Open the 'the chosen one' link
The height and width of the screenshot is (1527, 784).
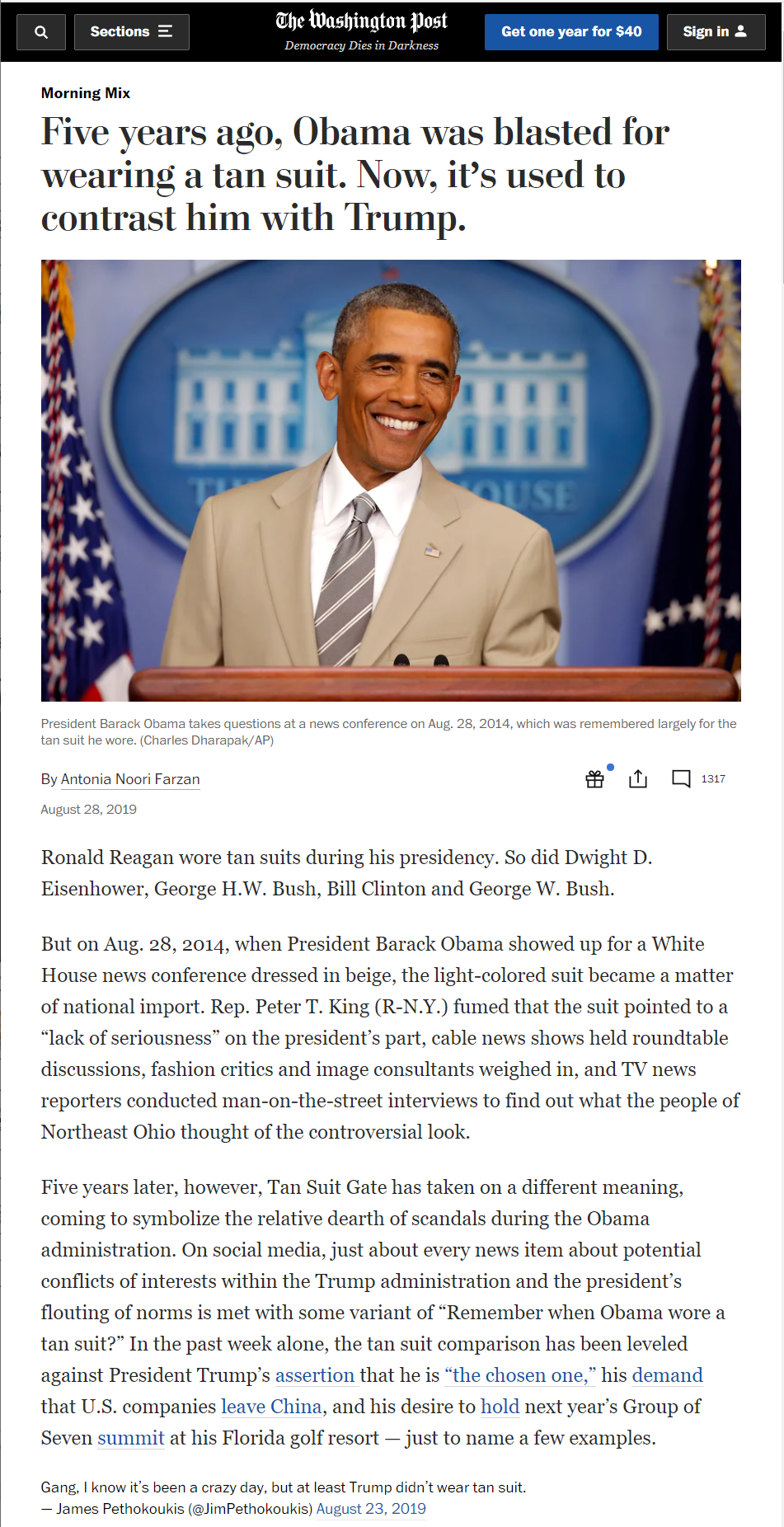tap(520, 1375)
